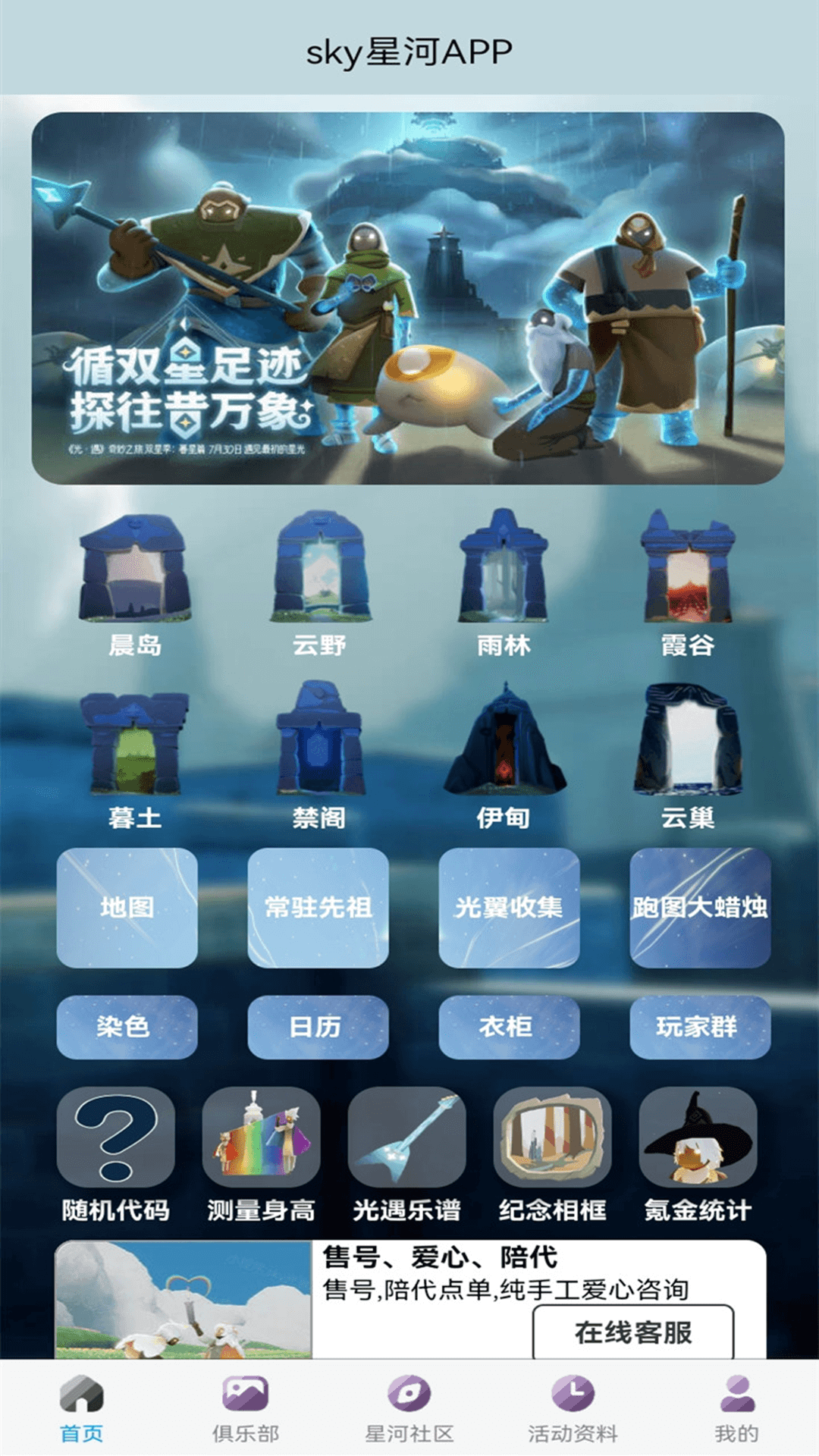Open the 禁阁 map portal
819x1456 pixels.
(318, 747)
